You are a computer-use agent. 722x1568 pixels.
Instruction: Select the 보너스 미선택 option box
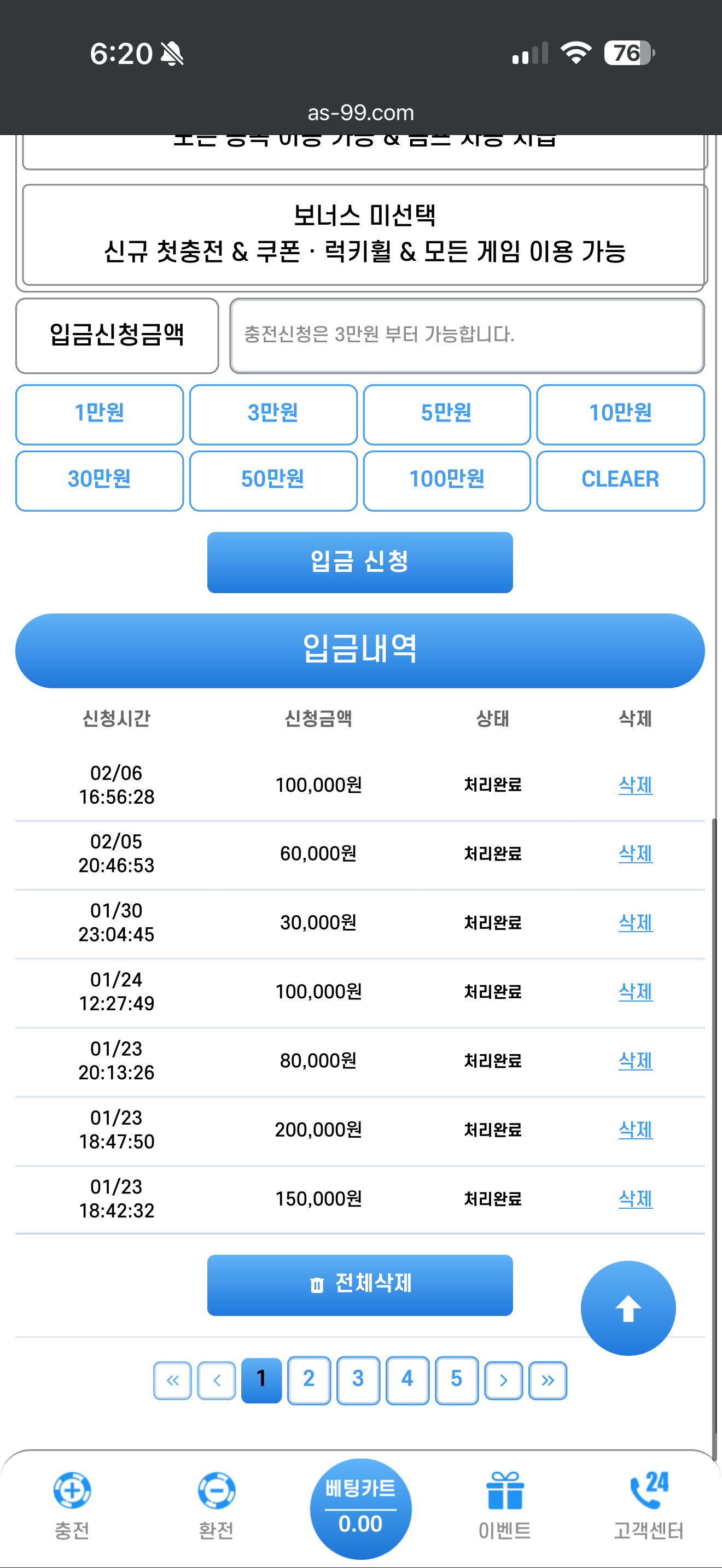(x=364, y=235)
